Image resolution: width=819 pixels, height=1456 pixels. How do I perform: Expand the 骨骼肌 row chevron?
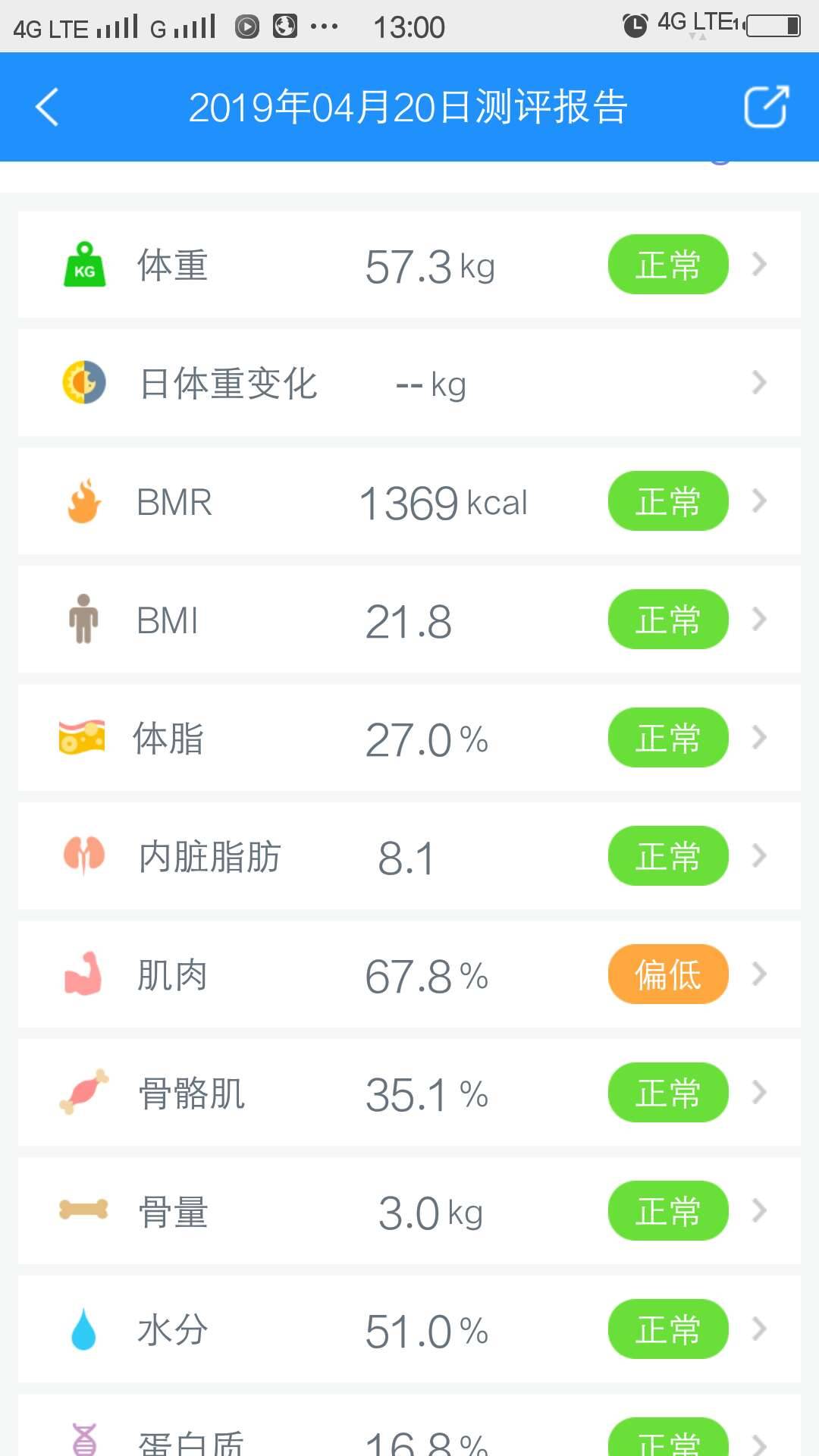pos(758,1092)
